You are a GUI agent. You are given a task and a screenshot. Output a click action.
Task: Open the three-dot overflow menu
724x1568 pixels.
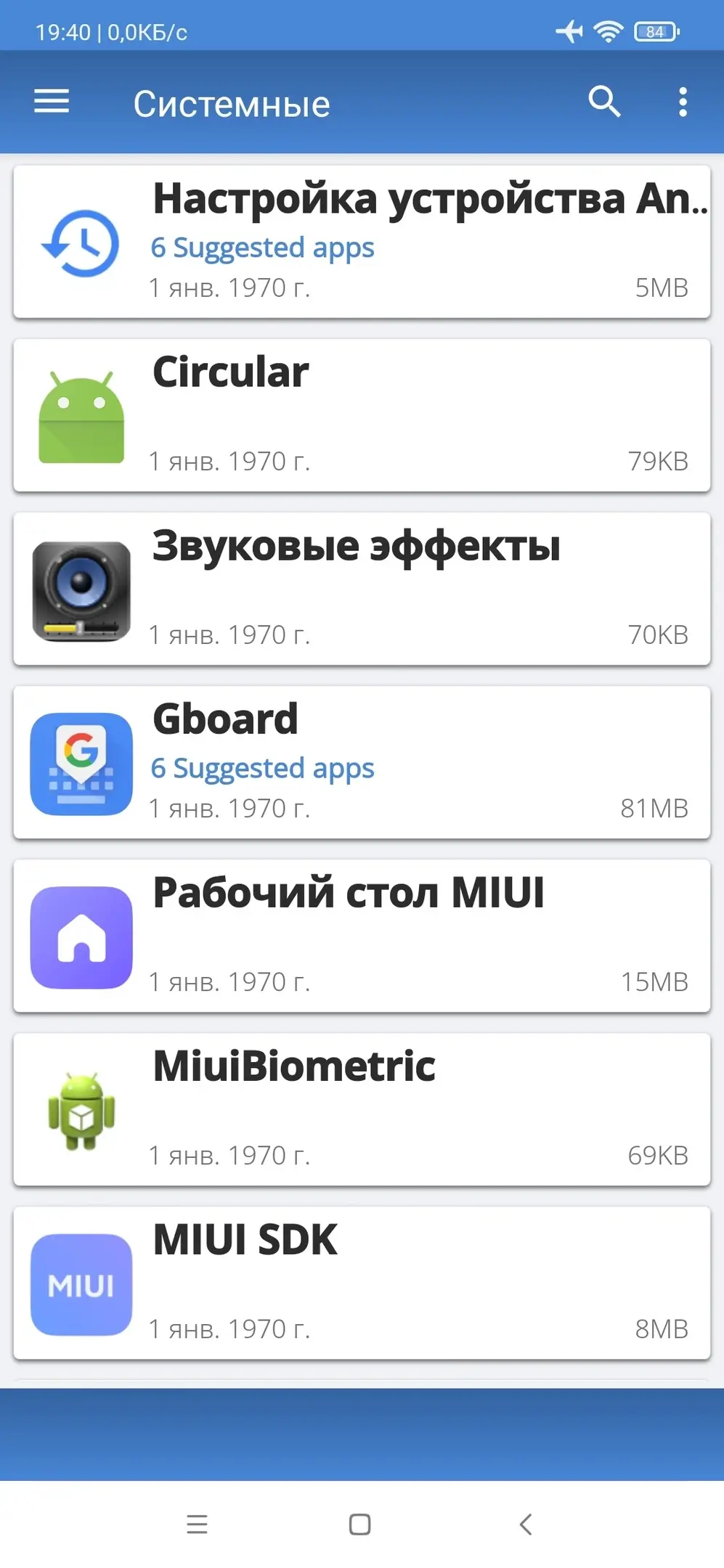point(683,102)
